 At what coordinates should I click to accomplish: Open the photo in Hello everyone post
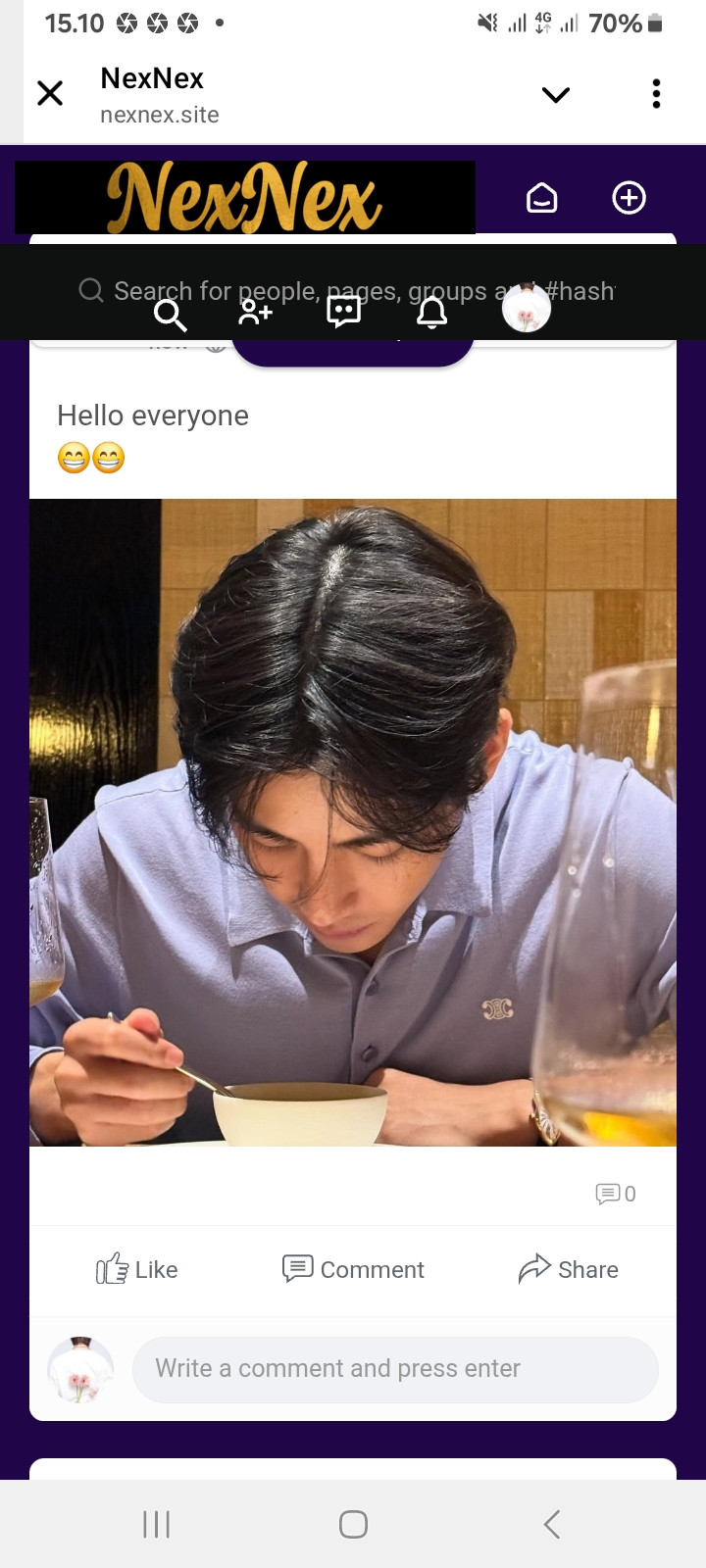point(353,823)
